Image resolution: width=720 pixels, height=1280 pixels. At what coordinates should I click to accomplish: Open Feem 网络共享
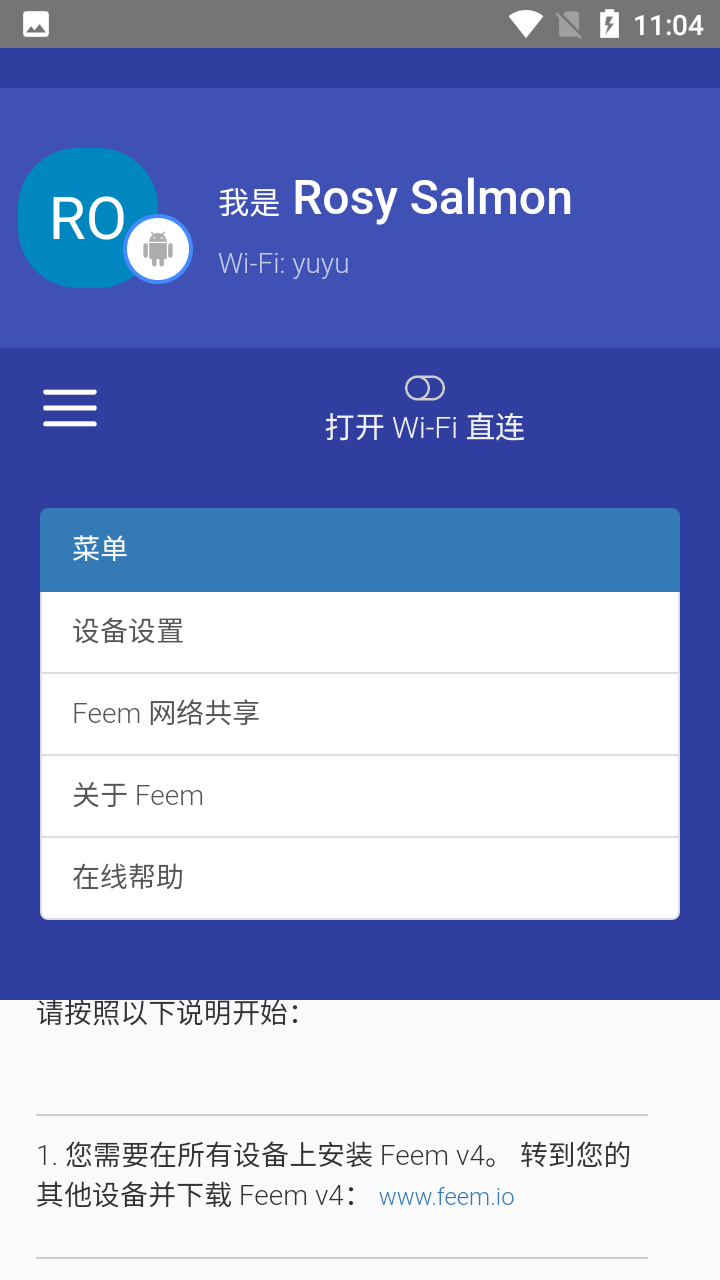pyautogui.click(x=360, y=714)
